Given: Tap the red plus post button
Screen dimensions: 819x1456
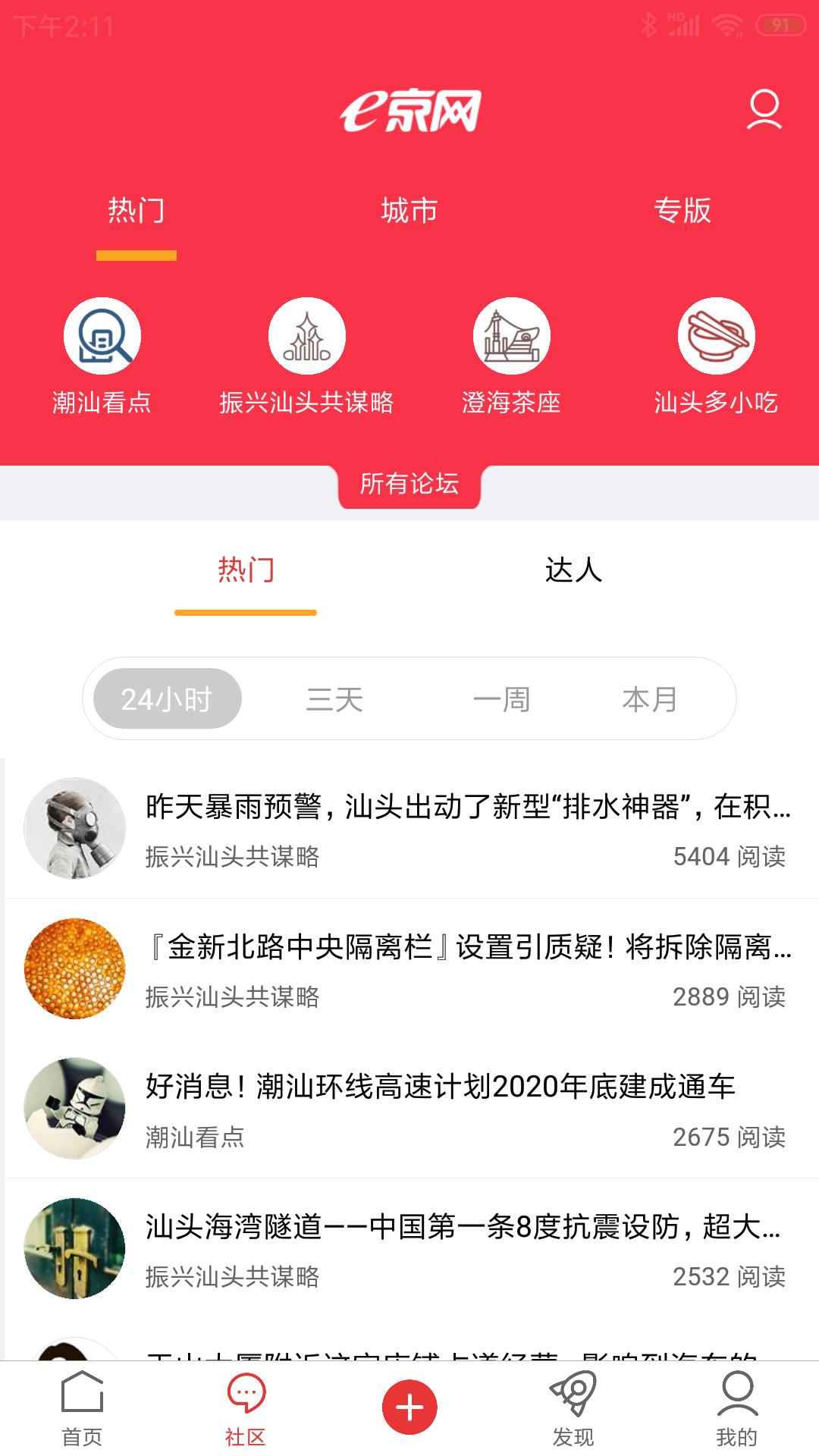Looking at the screenshot, I should tap(409, 1405).
